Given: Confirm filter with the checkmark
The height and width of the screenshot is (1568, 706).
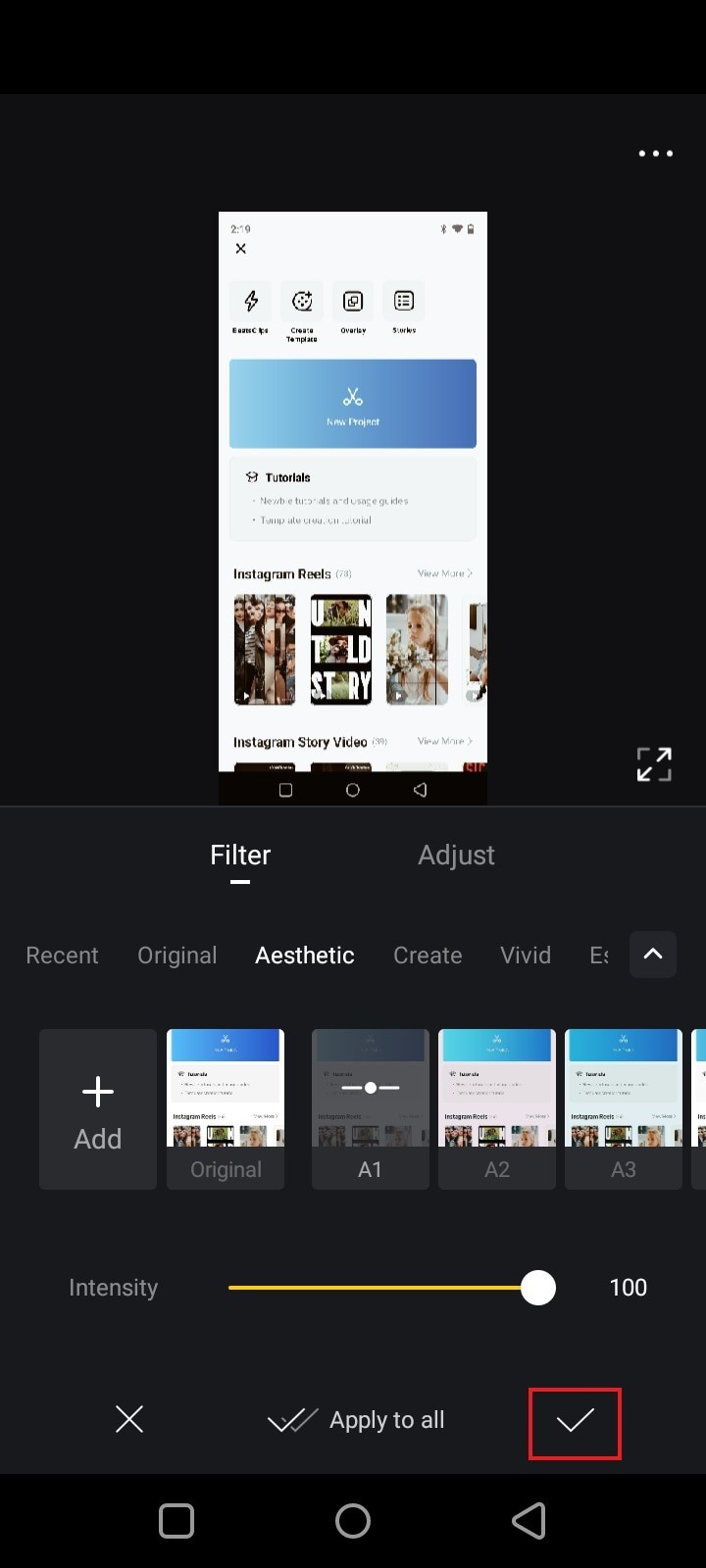Looking at the screenshot, I should click(575, 1421).
